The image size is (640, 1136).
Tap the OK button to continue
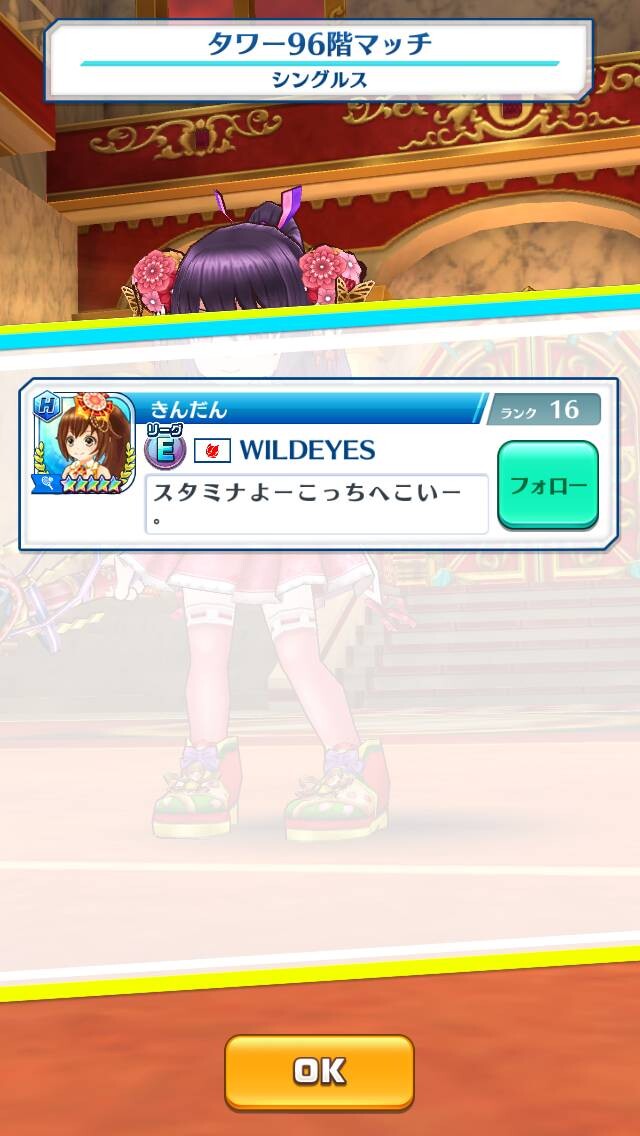pos(320,1072)
